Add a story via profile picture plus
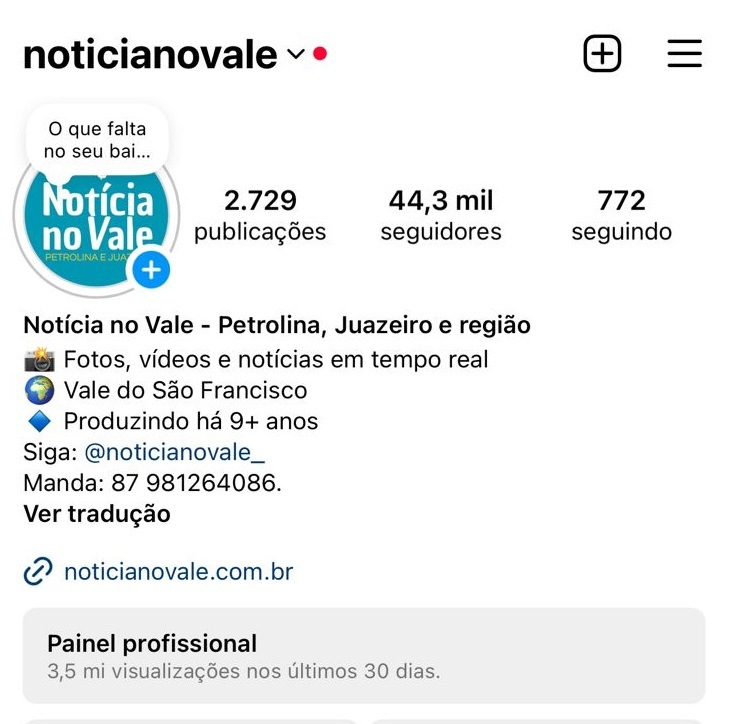 point(151,270)
